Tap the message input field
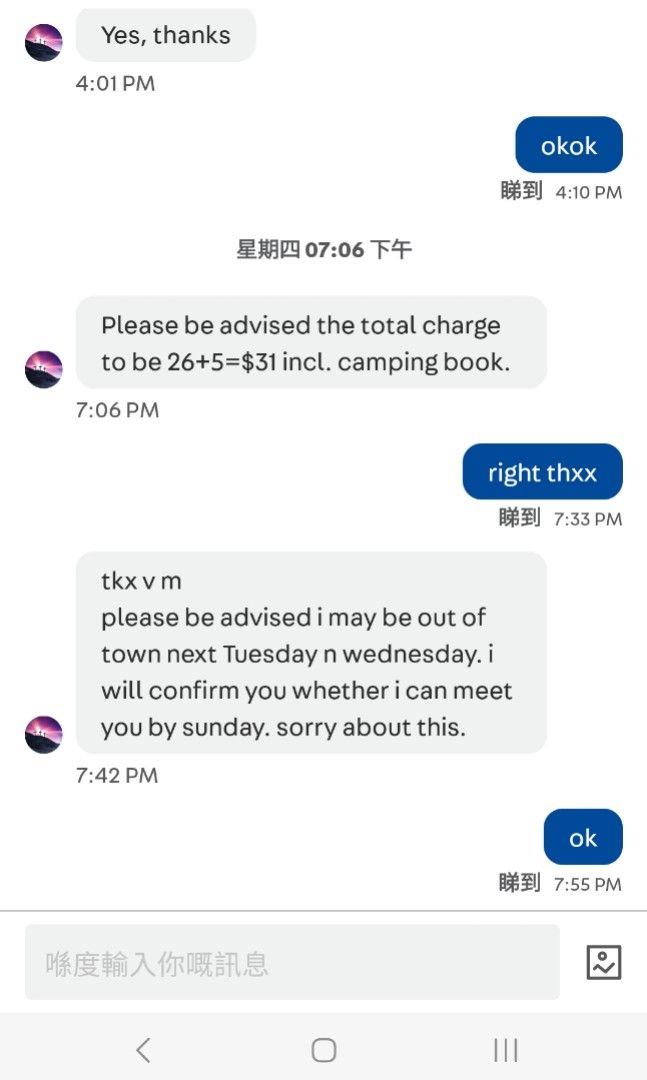The height and width of the screenshot is (1080, 647). [292, 962]
